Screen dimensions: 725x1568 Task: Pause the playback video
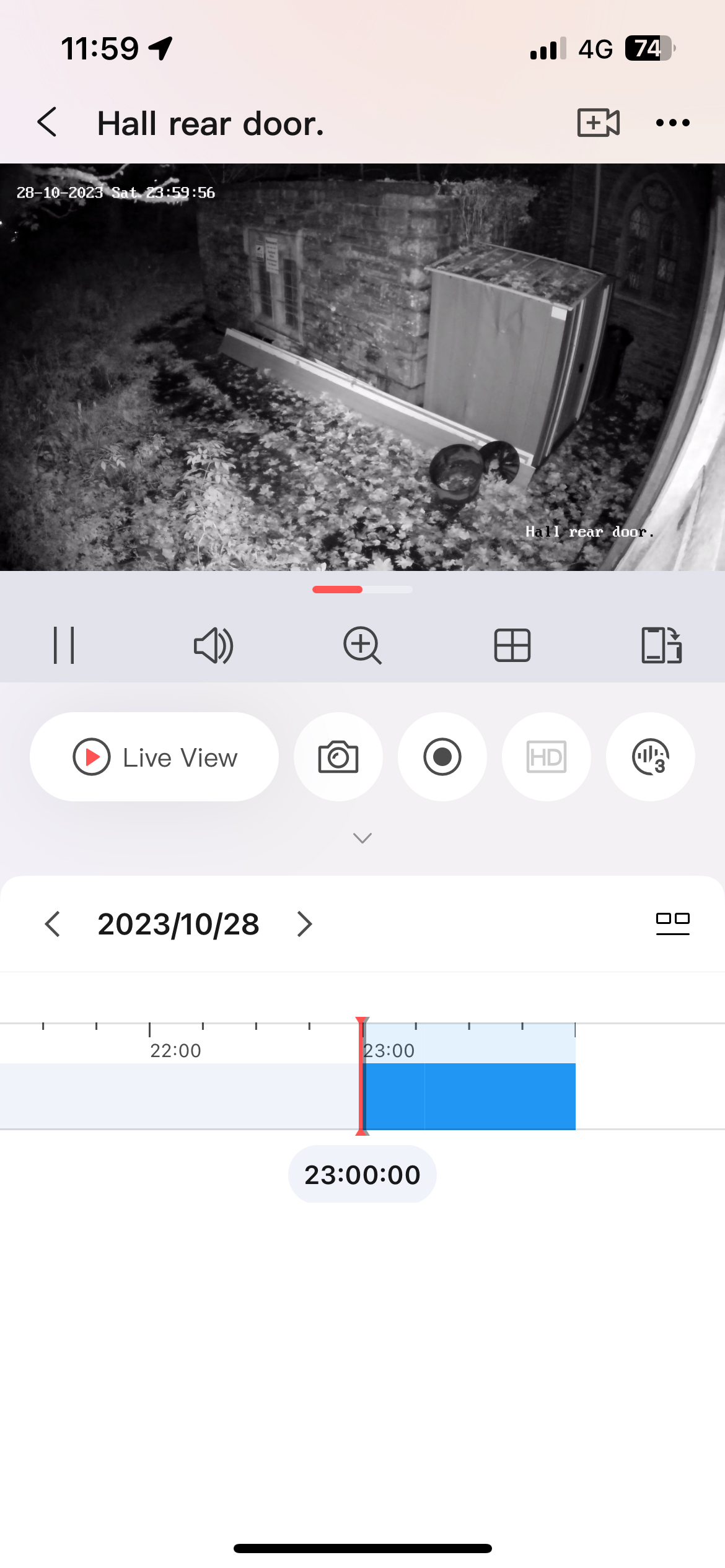64,645
